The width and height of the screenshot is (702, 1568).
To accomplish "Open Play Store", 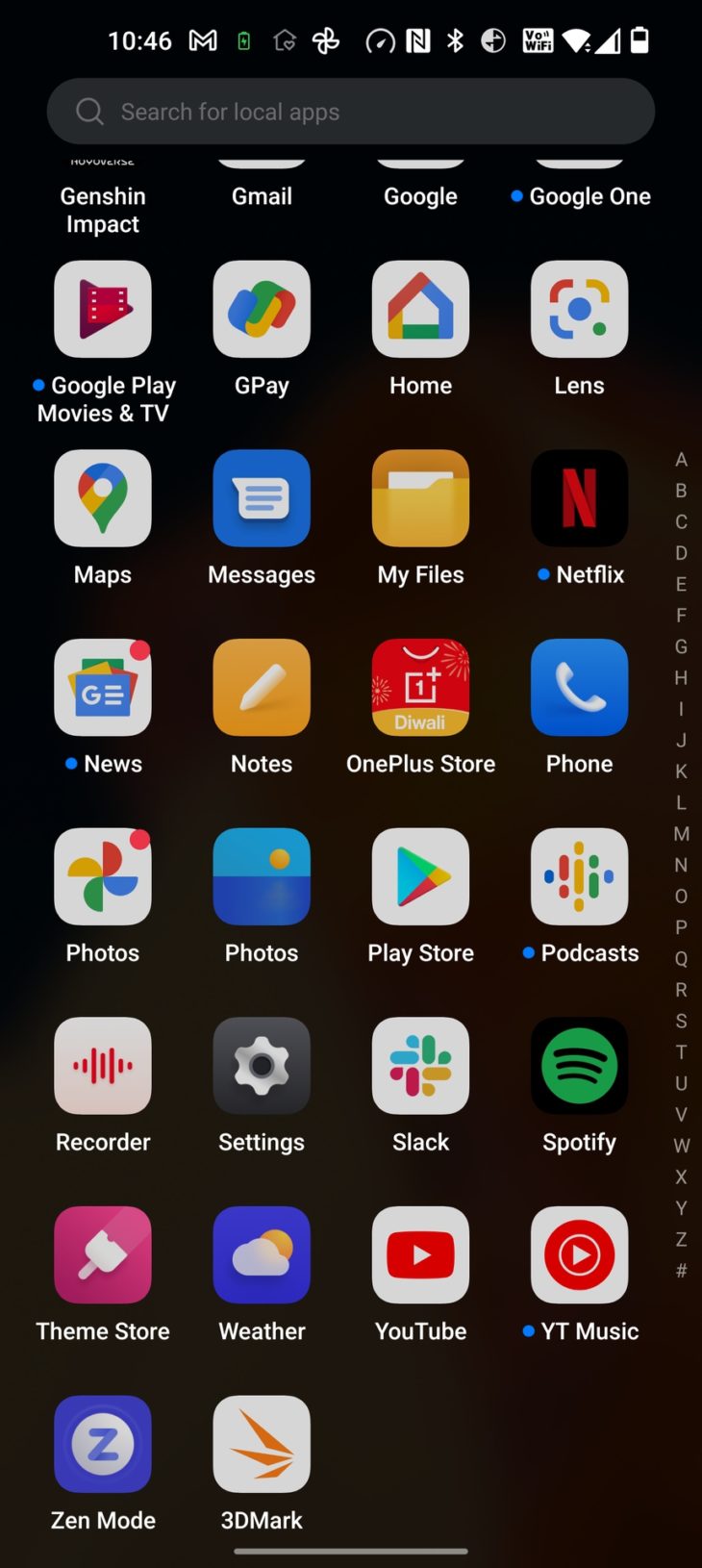I will point(420,877).
